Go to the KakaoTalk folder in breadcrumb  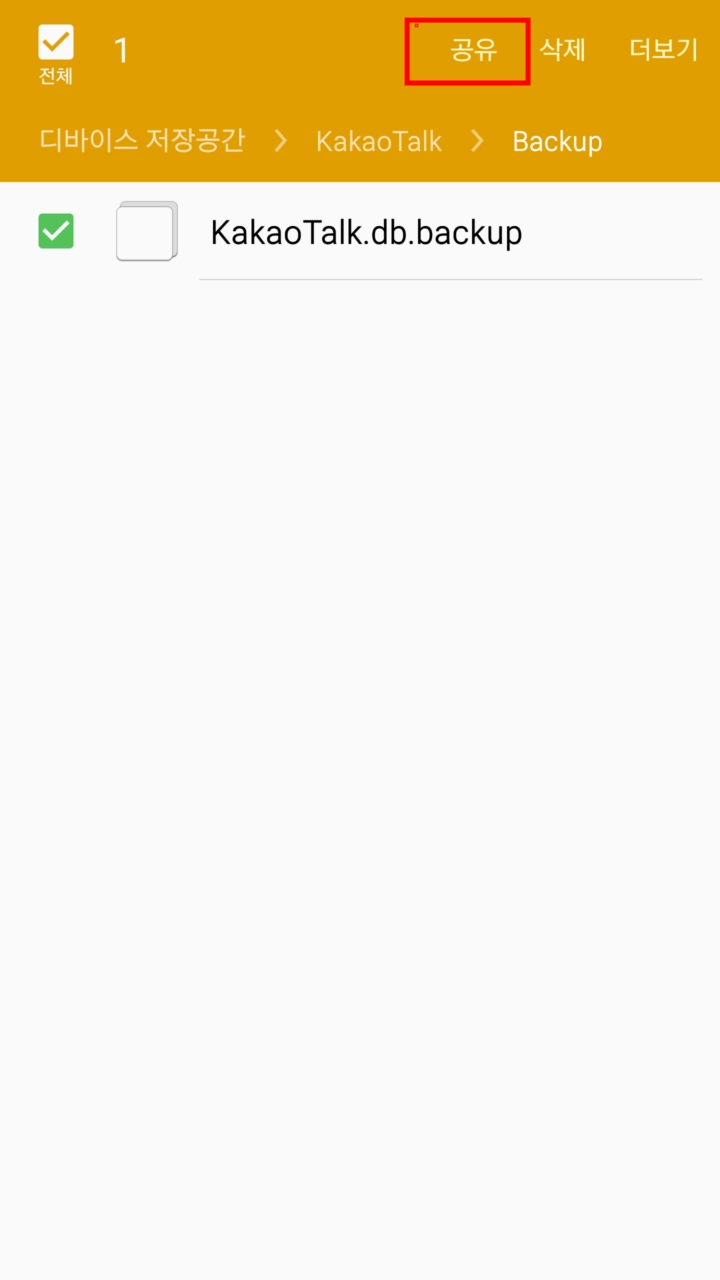tap(379, 141)
